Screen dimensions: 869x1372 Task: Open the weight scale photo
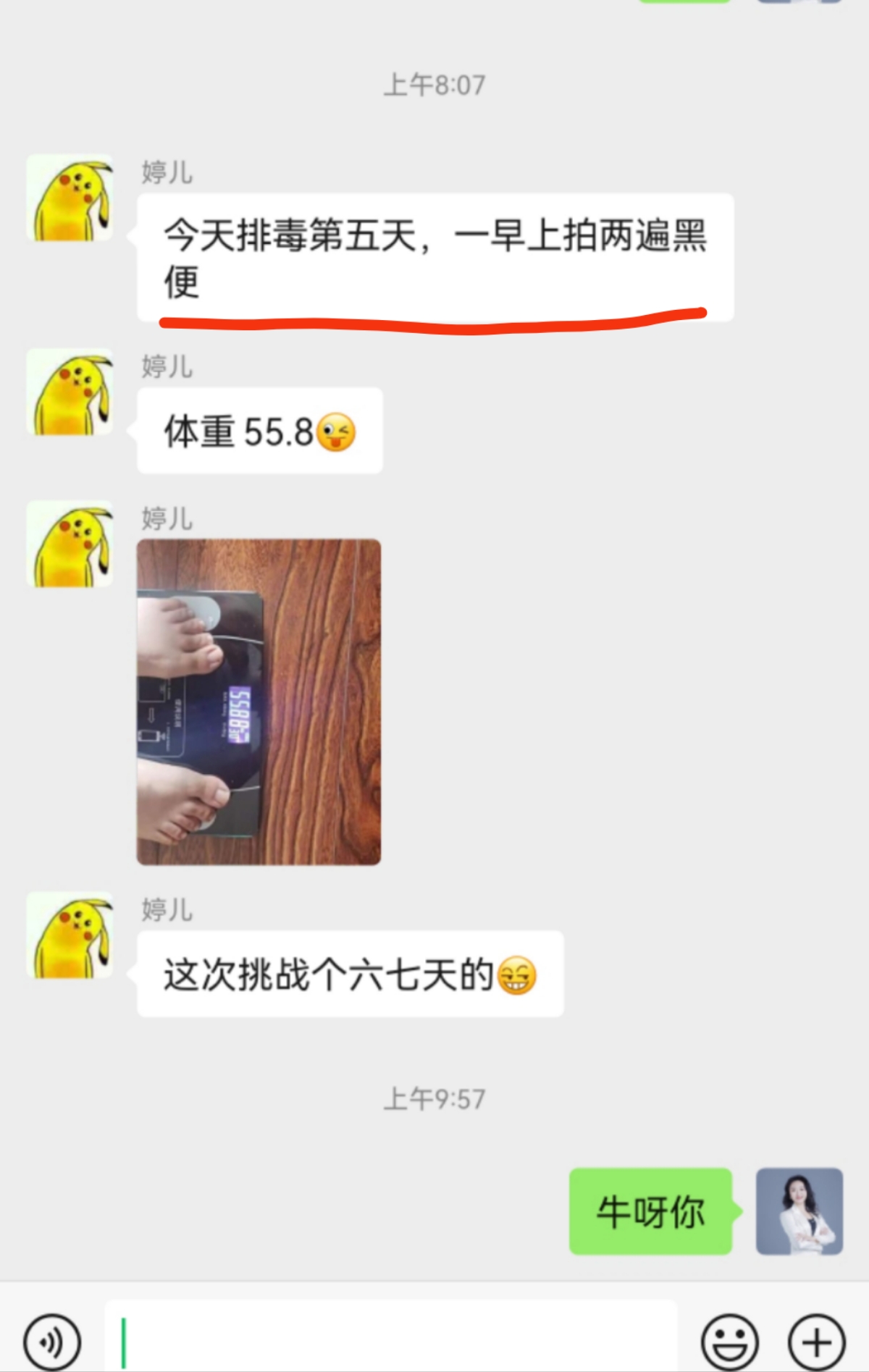point(259,702)
